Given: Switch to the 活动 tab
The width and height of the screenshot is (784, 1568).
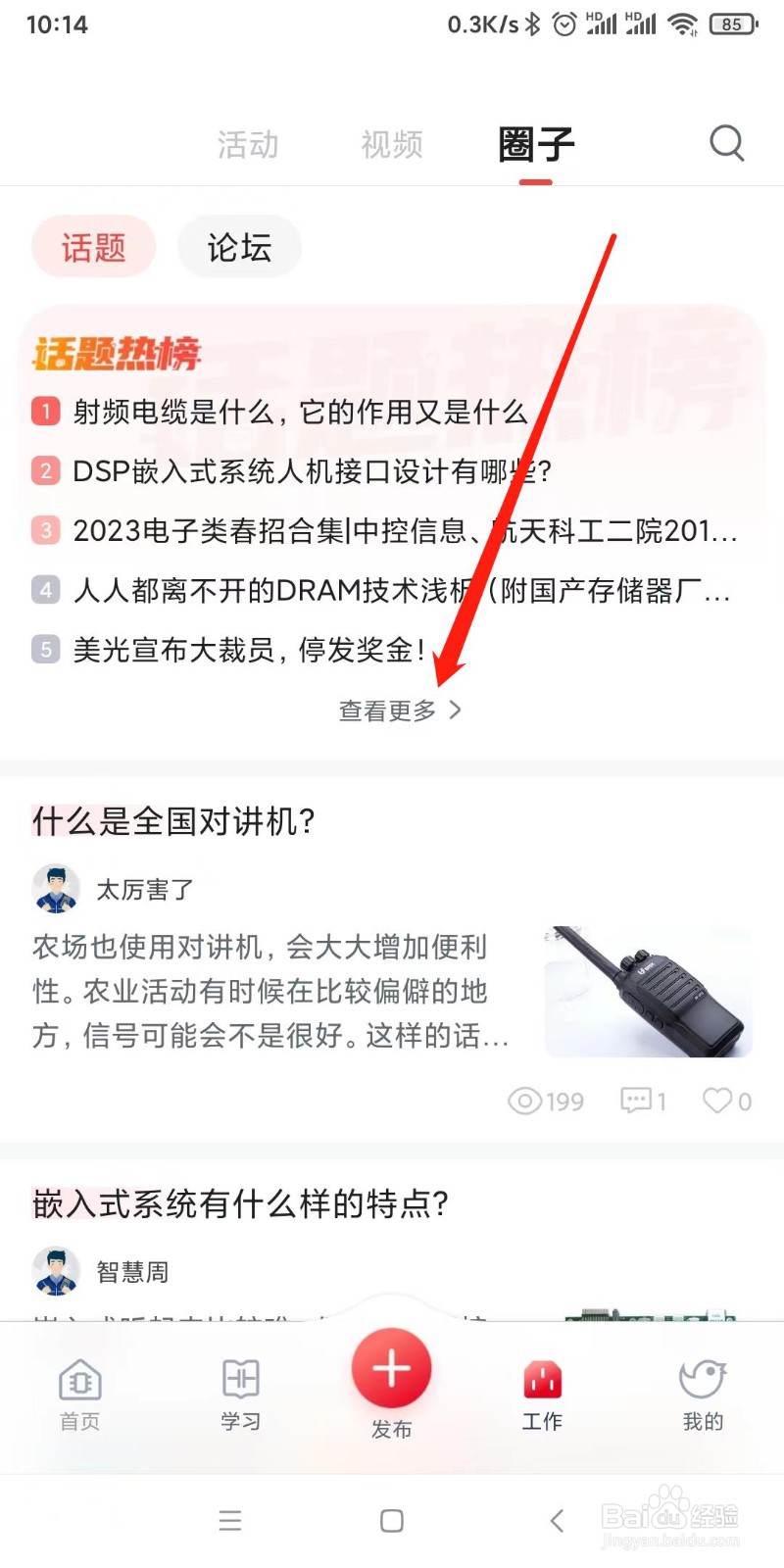Looking at the screenshot, I should point(248,143).
